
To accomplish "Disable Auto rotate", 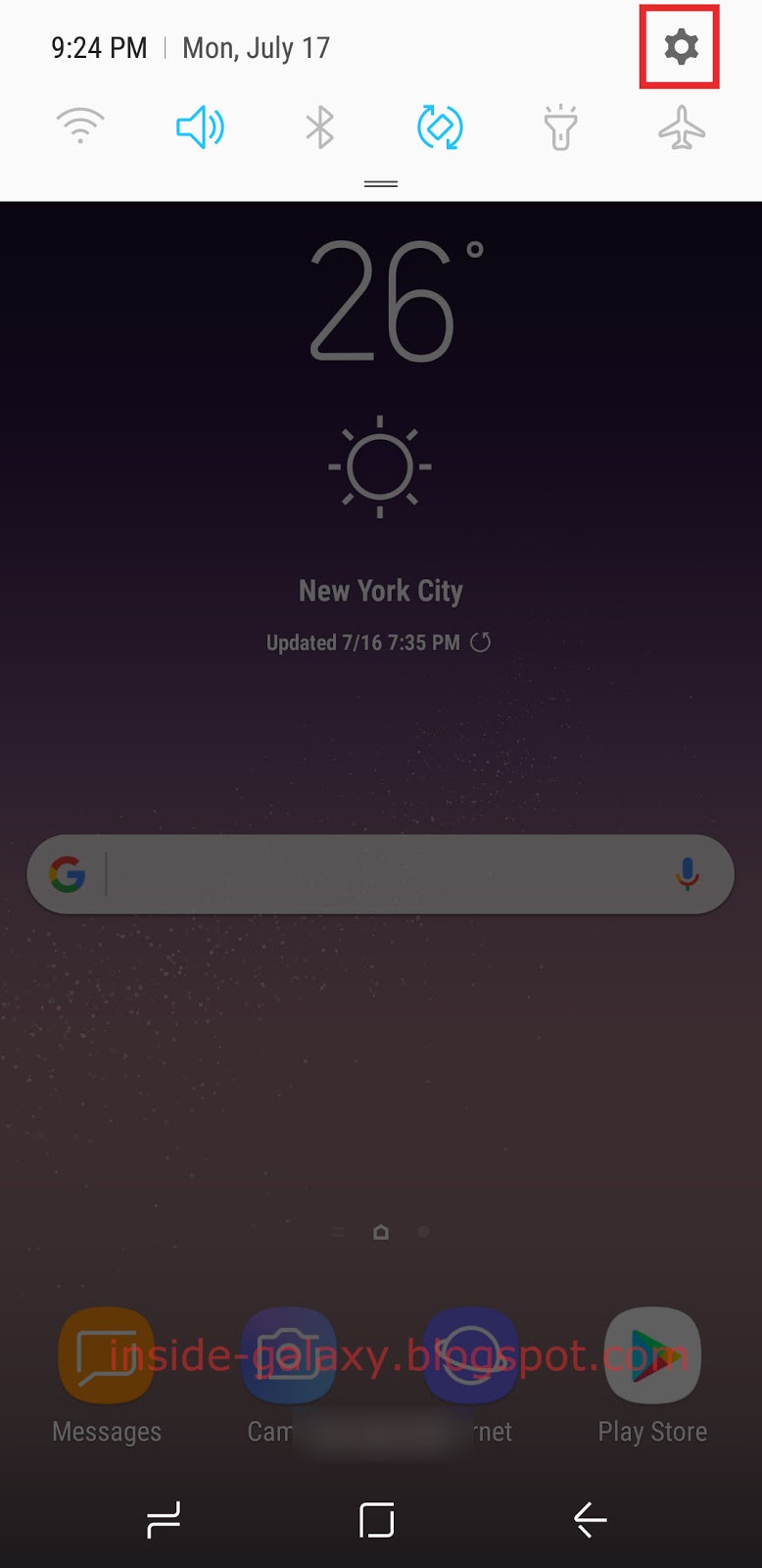I will (440, 125).
